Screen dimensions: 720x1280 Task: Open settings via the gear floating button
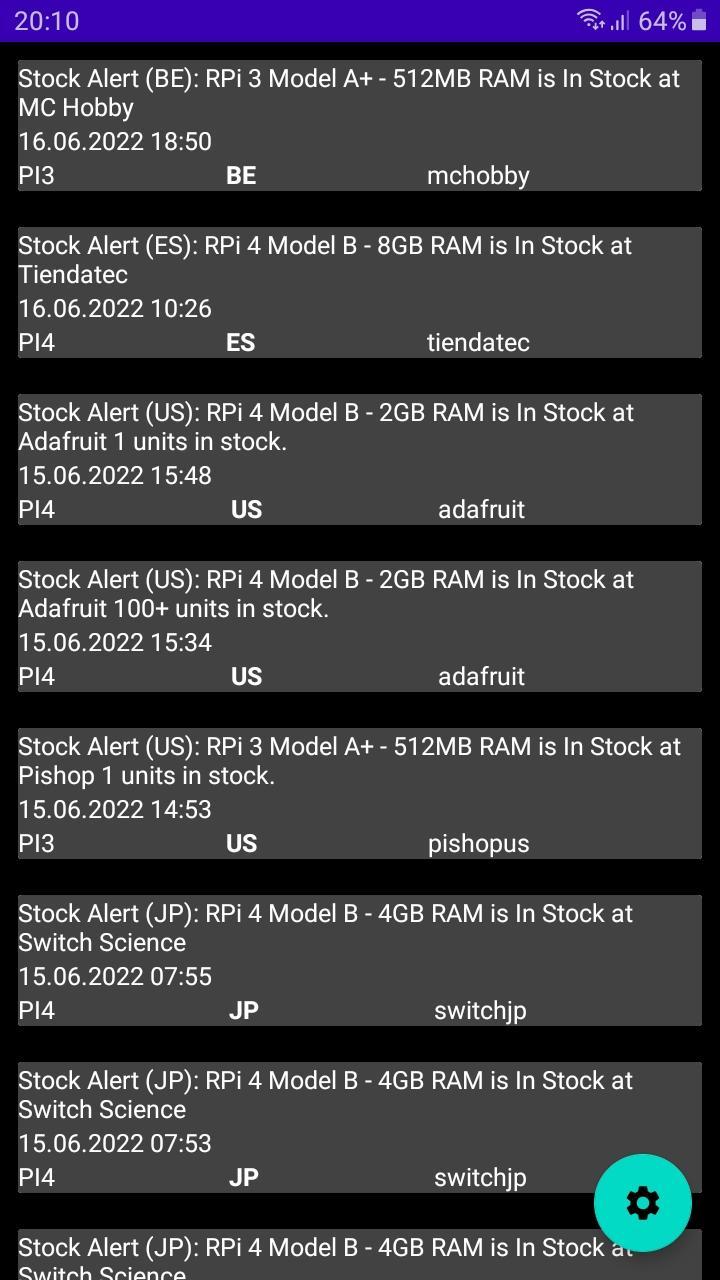pos(643,1203)
